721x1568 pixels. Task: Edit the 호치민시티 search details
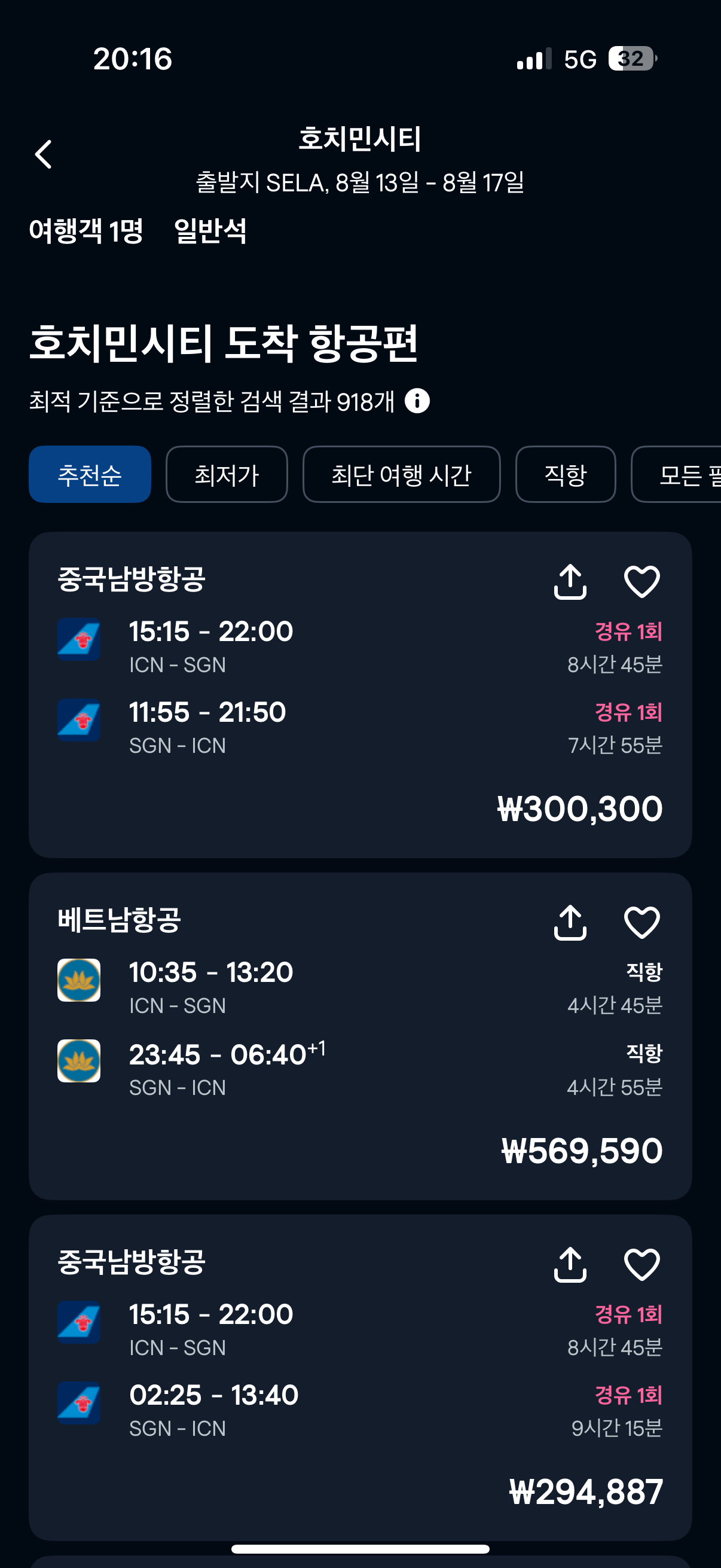(360, 160)
